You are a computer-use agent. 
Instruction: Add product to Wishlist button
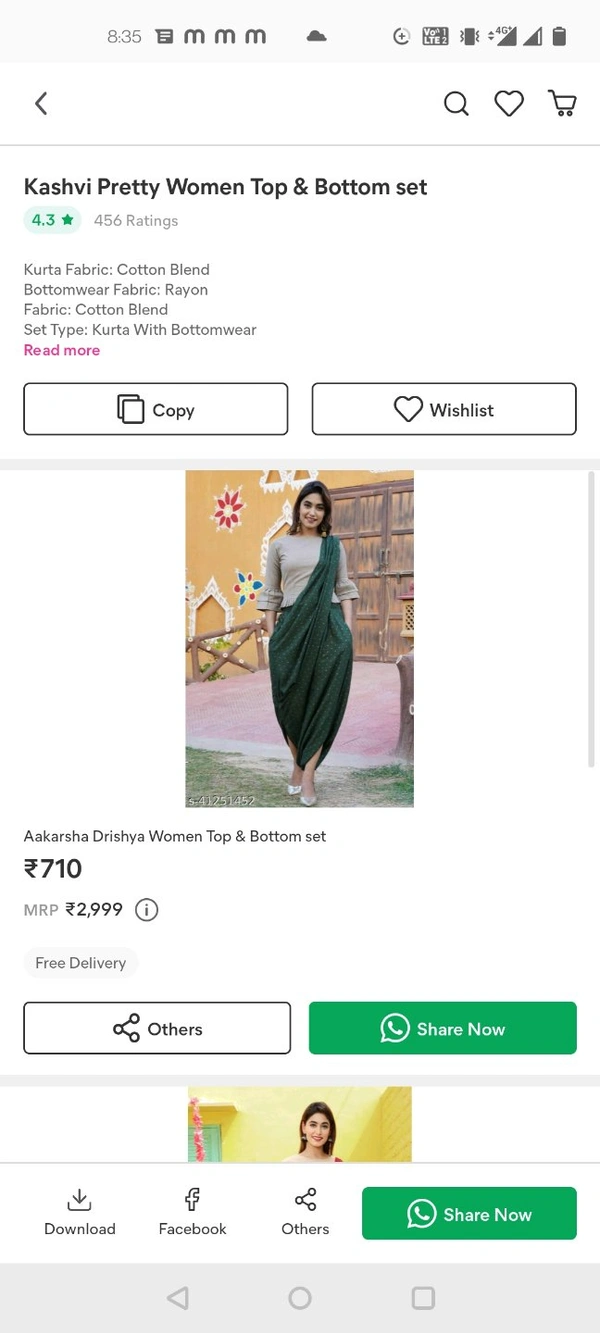coord(444,409)
